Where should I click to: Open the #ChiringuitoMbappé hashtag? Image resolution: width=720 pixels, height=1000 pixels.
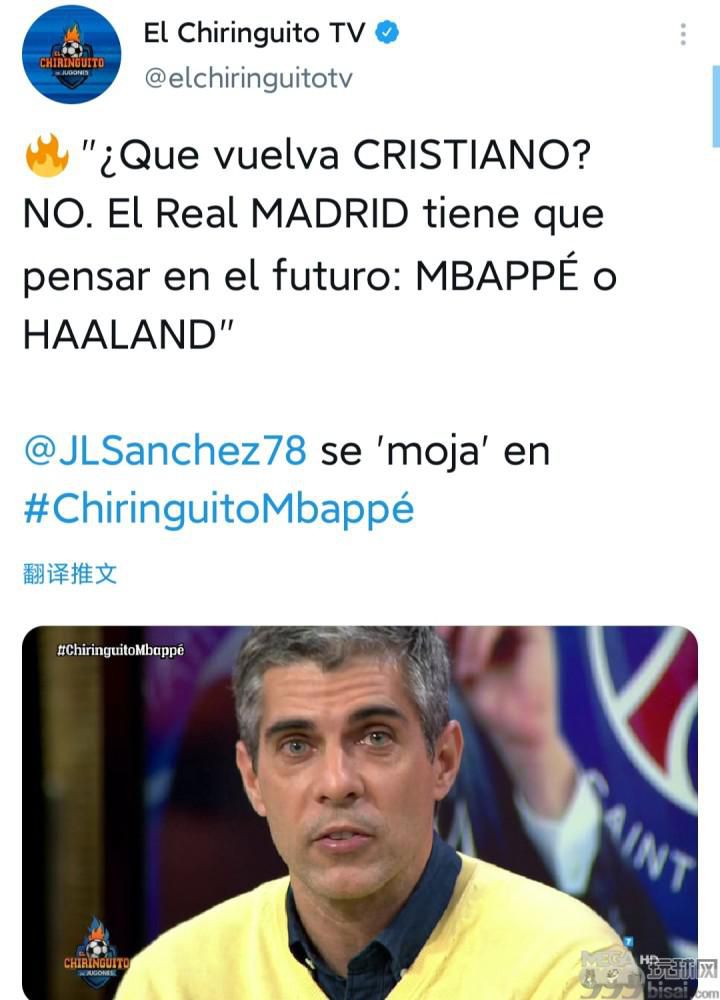(218, 508)
